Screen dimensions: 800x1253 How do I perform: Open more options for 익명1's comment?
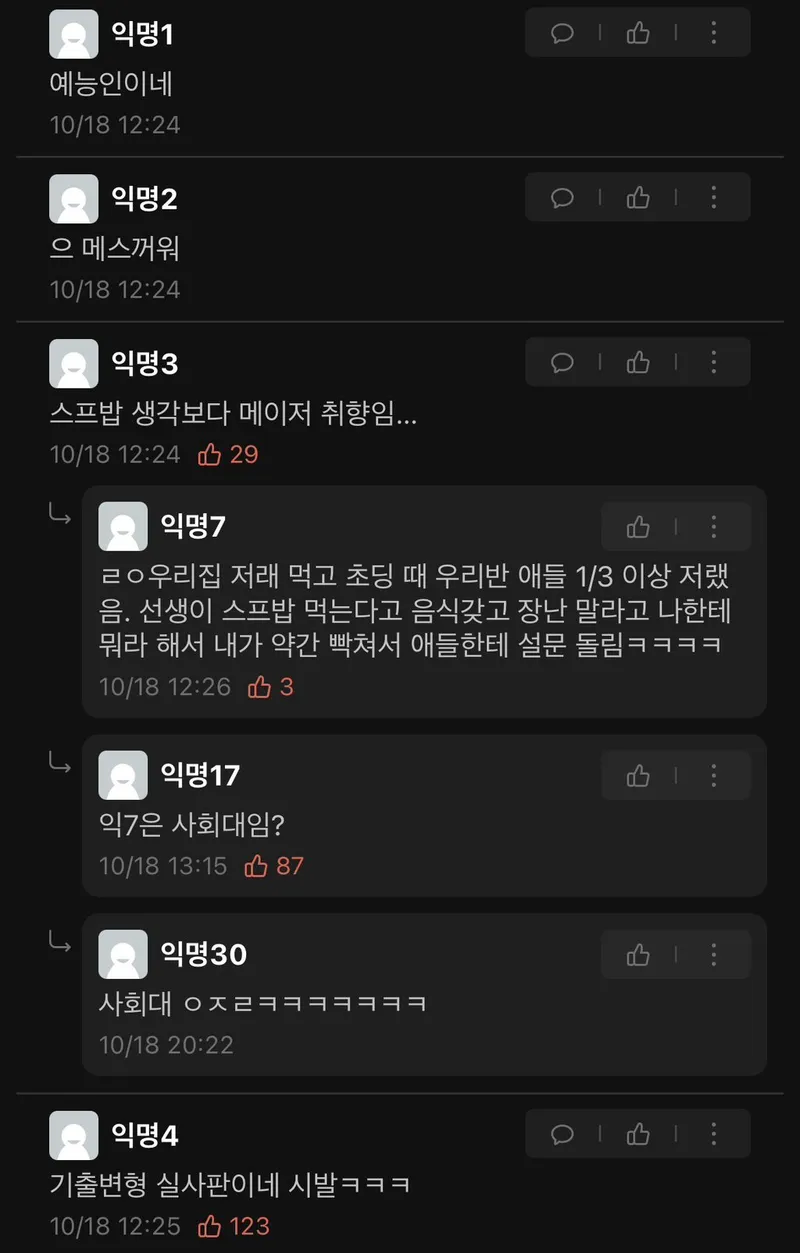[x=713, y=33]
